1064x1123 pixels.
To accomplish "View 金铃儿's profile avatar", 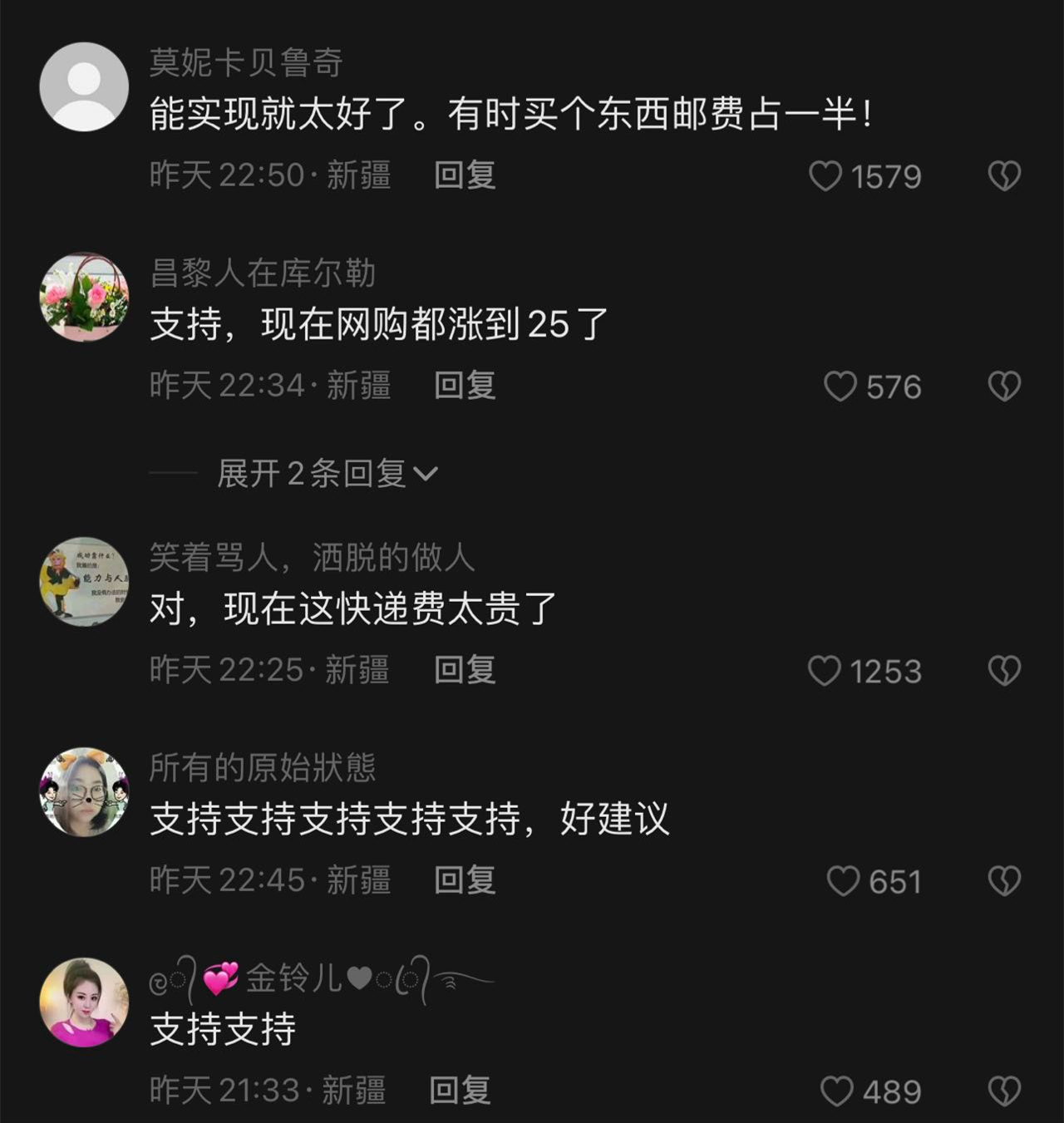I will [x=84, y=1002].
